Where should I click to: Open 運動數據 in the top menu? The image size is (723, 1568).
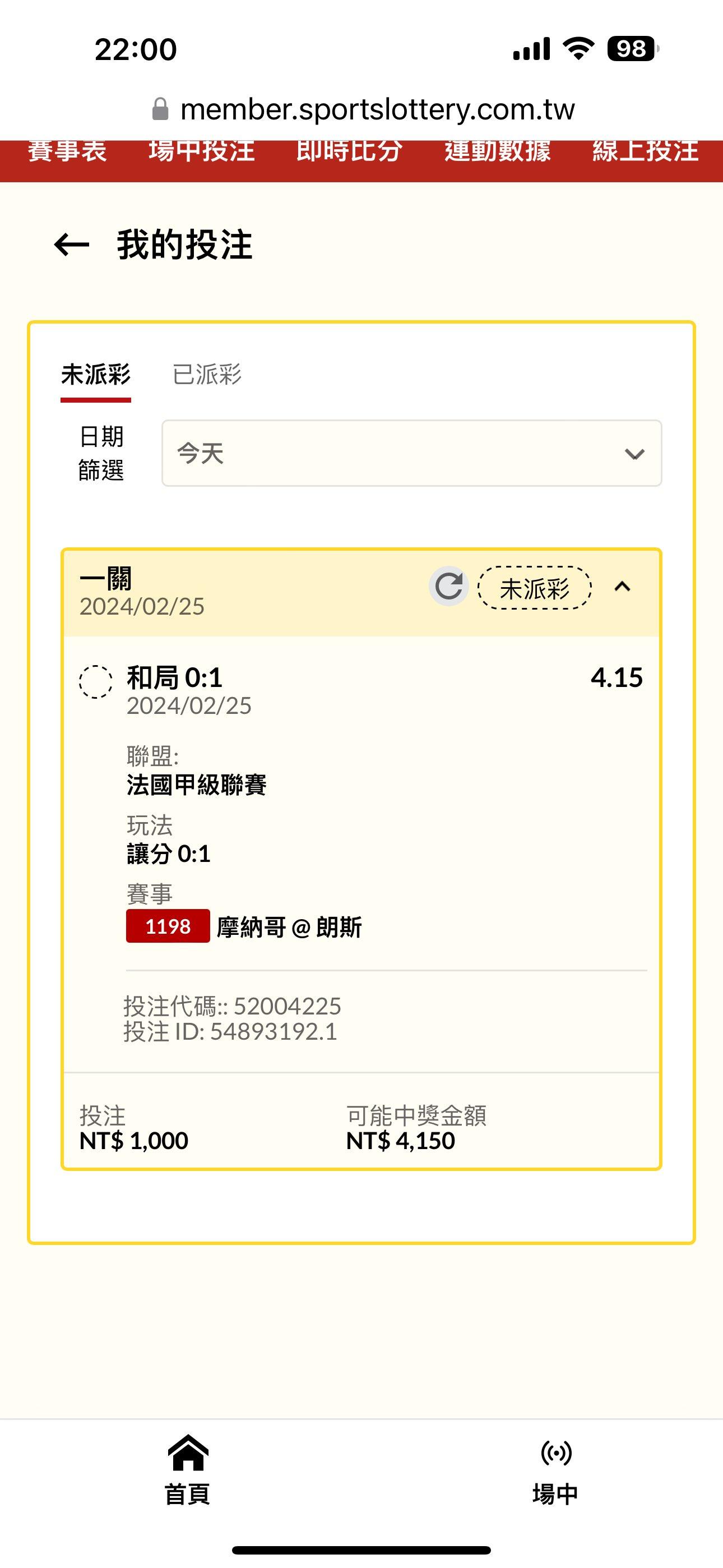[497, 150]
